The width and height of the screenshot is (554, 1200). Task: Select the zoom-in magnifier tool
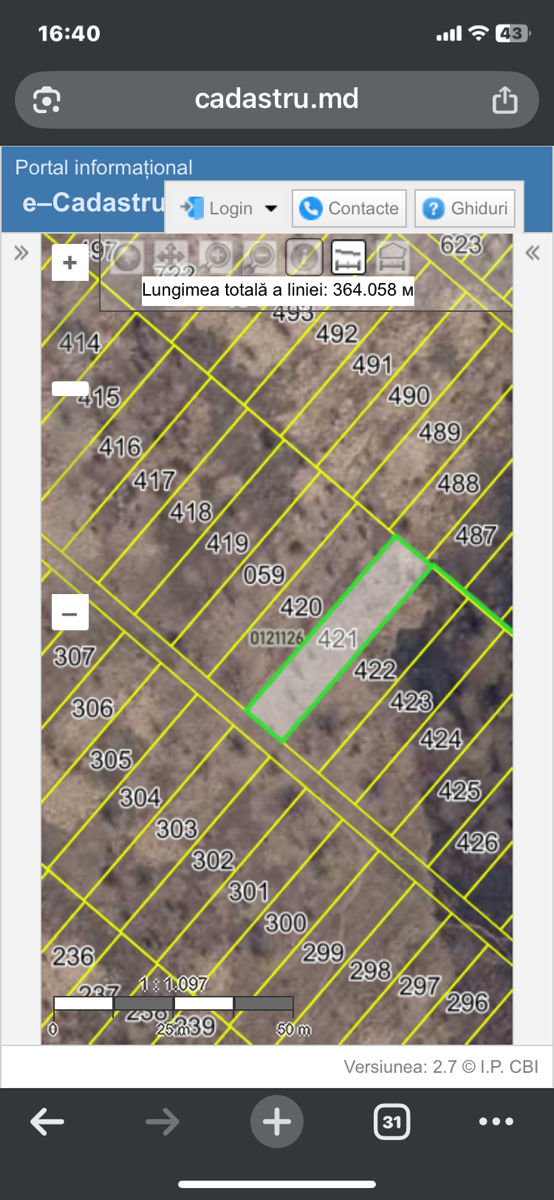(215, 257)
